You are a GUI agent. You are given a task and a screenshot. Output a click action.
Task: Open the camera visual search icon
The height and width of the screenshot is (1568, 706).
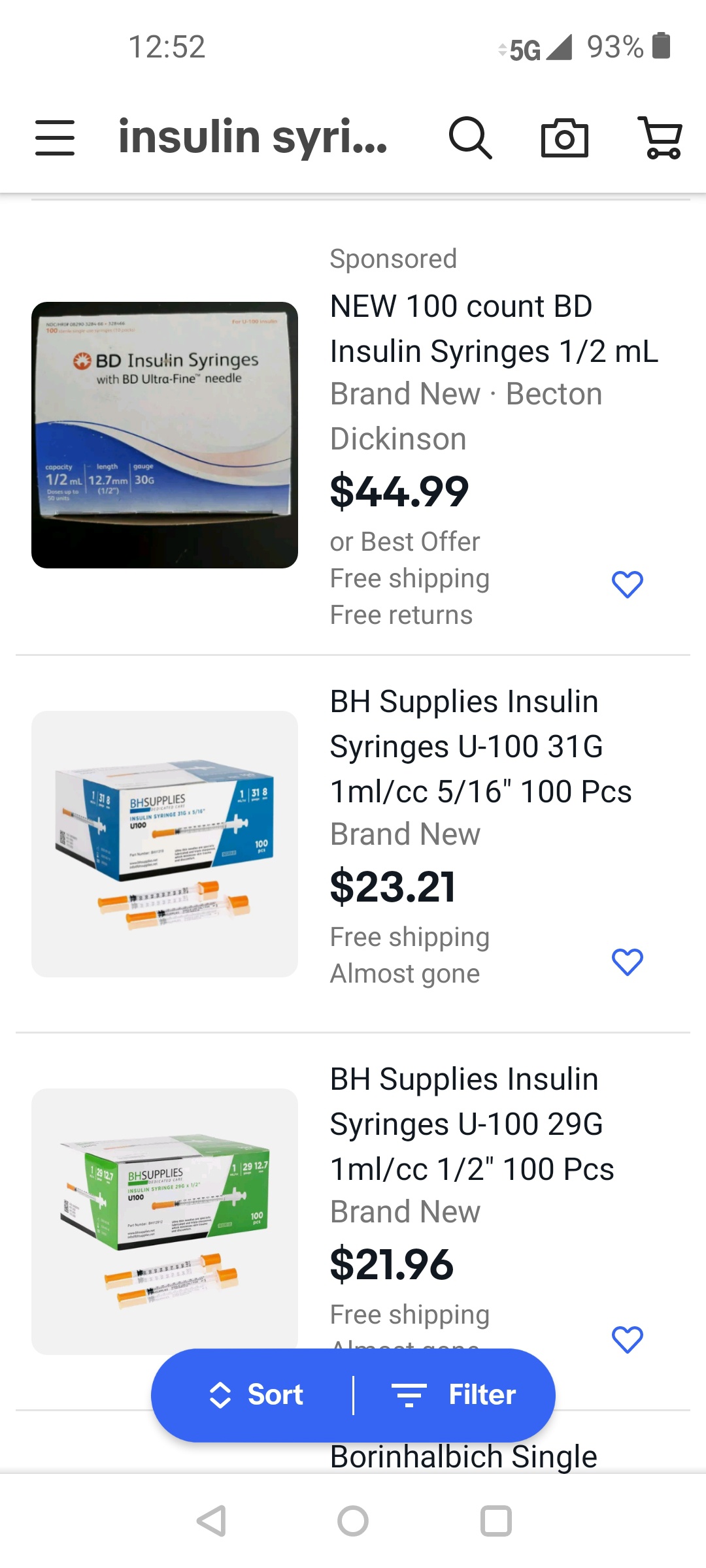coord(565,138)
